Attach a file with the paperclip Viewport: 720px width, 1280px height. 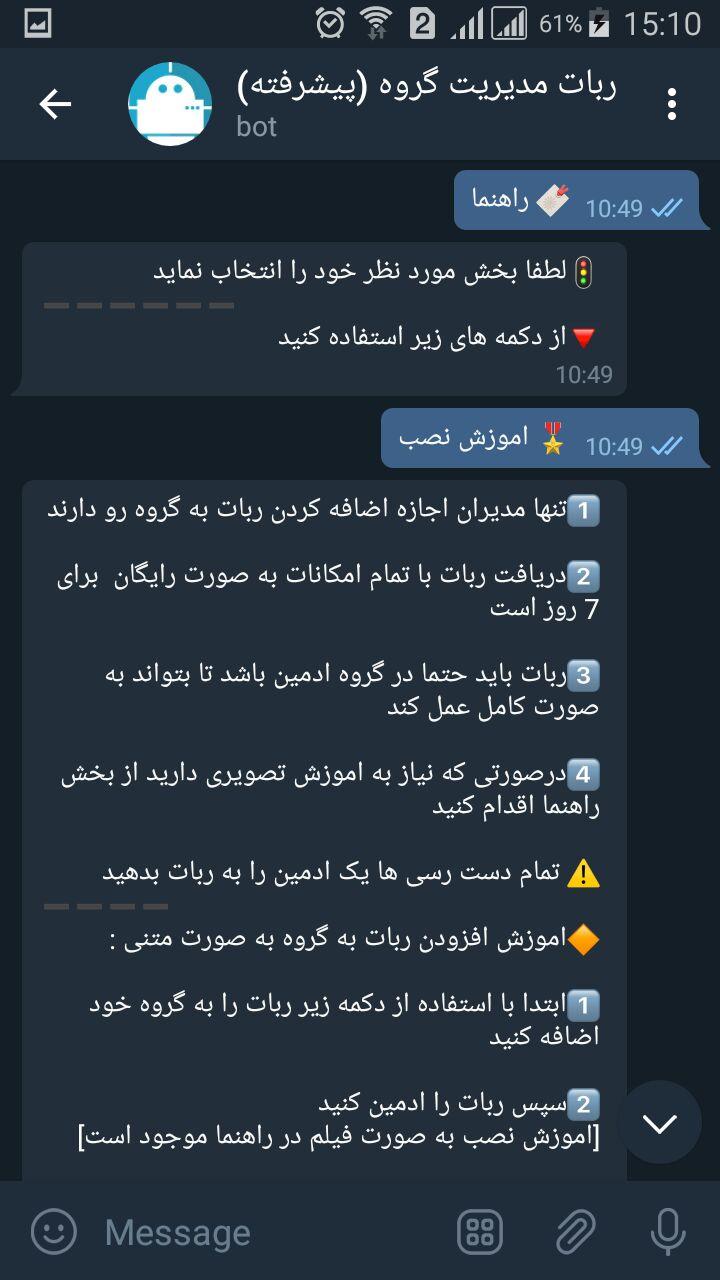point(575,1232)
